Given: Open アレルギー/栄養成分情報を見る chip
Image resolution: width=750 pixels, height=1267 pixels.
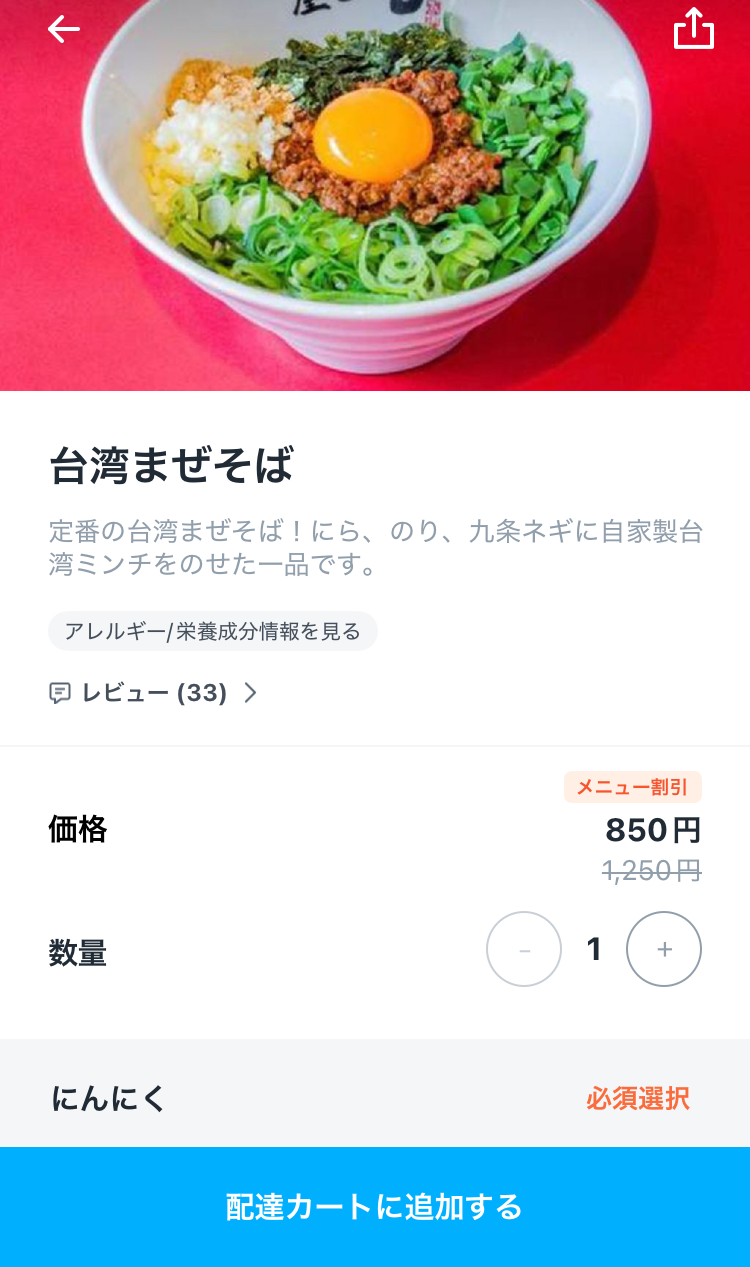Looking at the screenshot, I should pyautogui.click(x=212, y=632).
